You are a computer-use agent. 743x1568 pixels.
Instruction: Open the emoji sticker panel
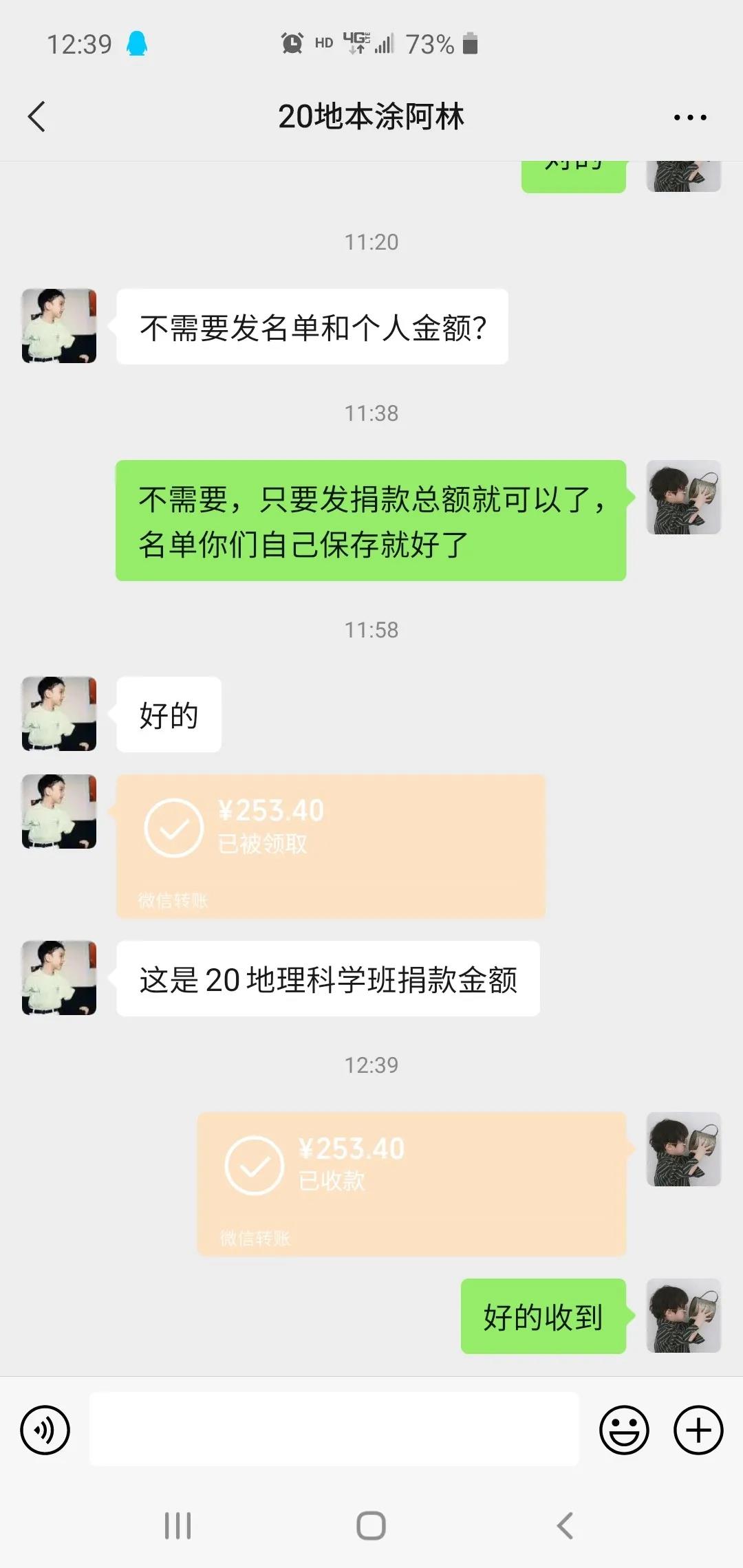tap(624, 1430)
